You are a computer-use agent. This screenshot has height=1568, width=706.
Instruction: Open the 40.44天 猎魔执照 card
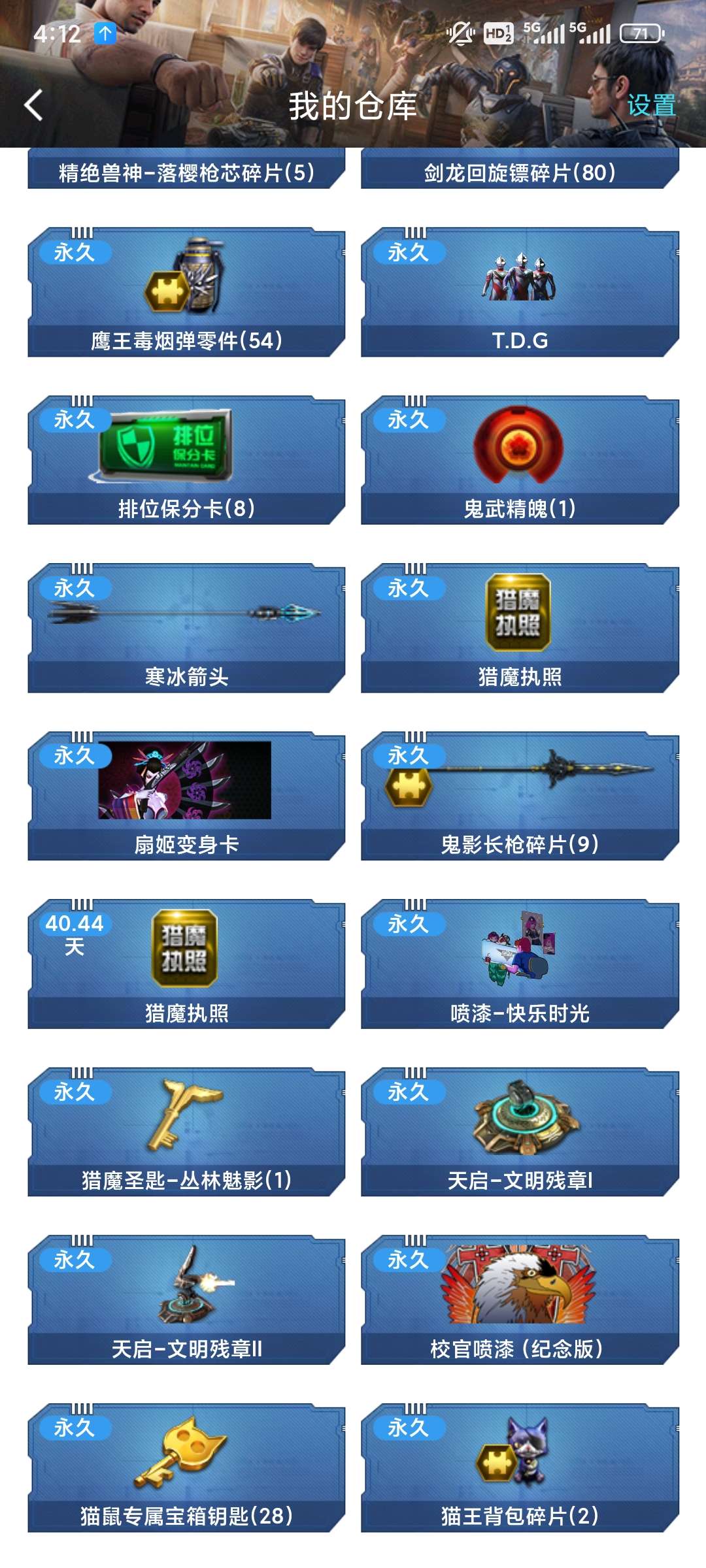(x=186, y=964)
